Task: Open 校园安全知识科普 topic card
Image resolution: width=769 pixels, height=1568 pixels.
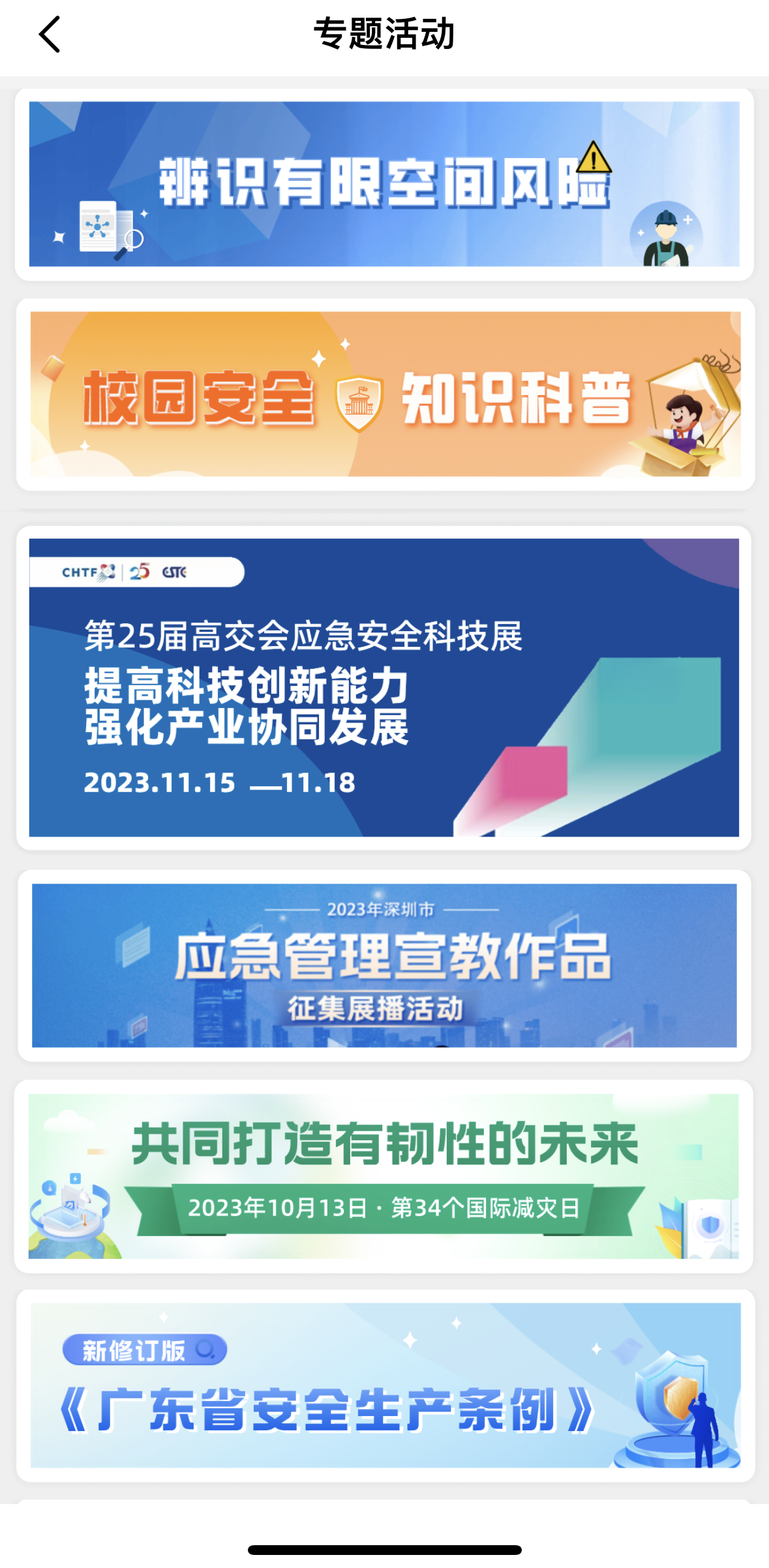Action: (x=384, y=394)
